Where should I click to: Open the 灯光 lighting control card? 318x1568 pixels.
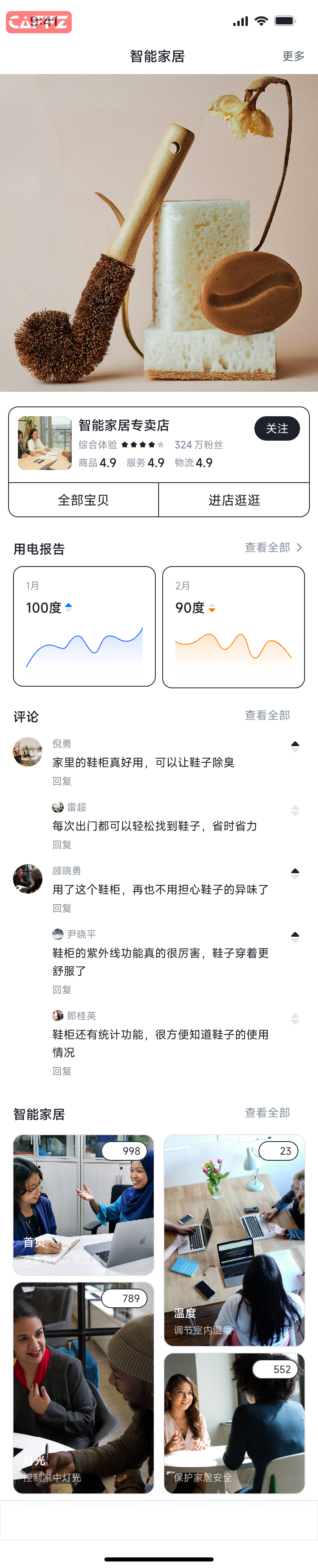[x=84, y=1387]
